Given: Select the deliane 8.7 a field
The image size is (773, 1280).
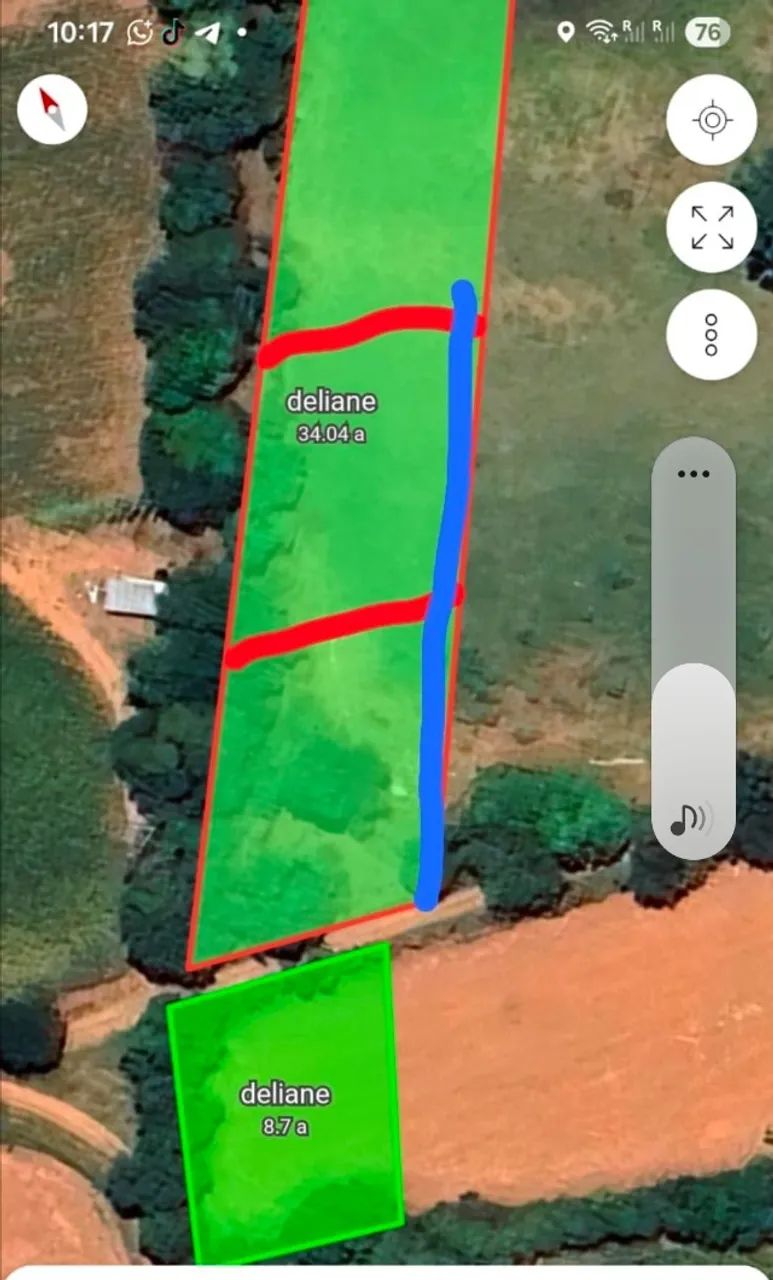Looking at the screenshot, I should tap(285, 1107).
